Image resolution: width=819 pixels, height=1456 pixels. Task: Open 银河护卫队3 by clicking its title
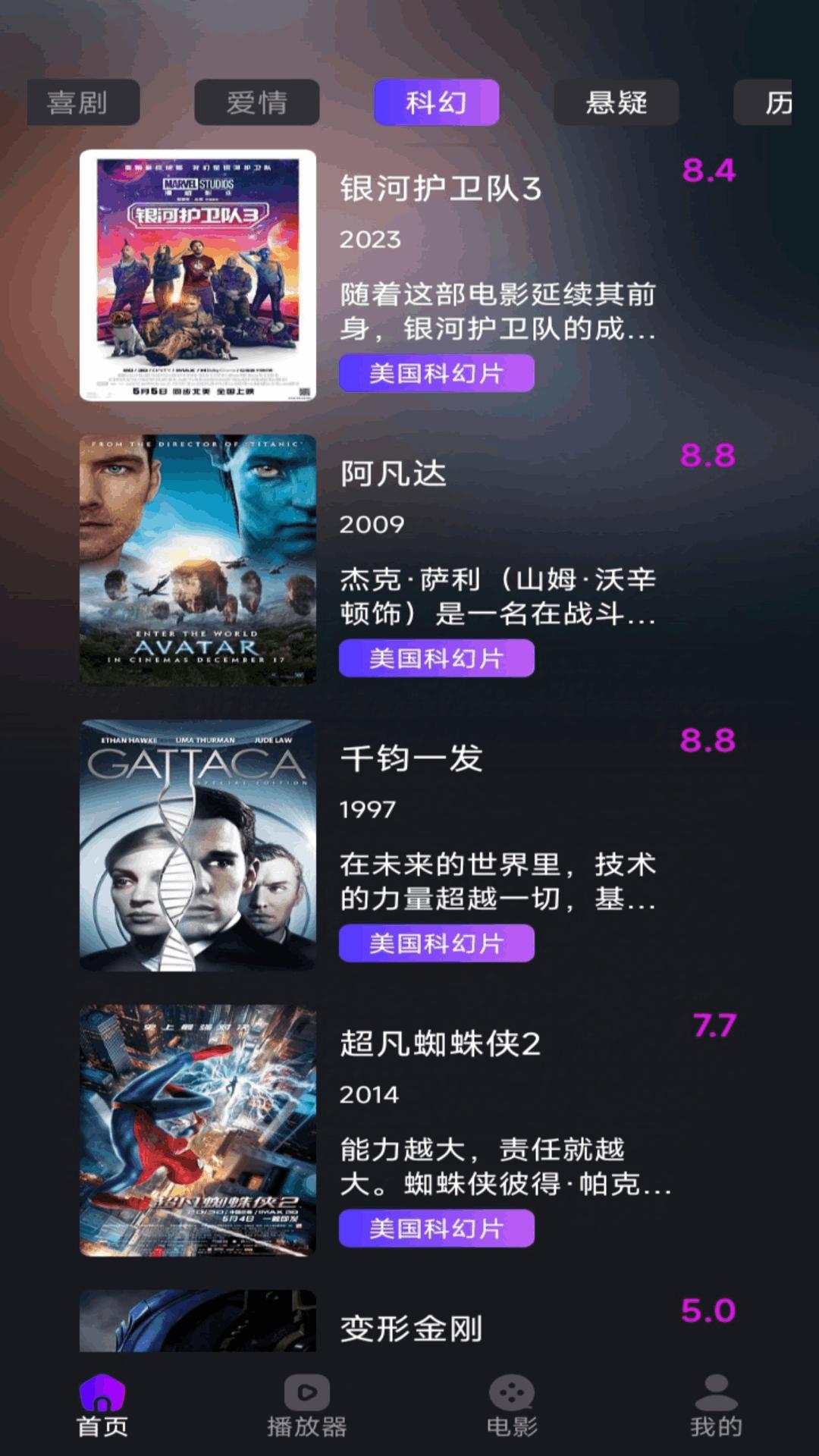pyautogui.click(x=440, y=190)
